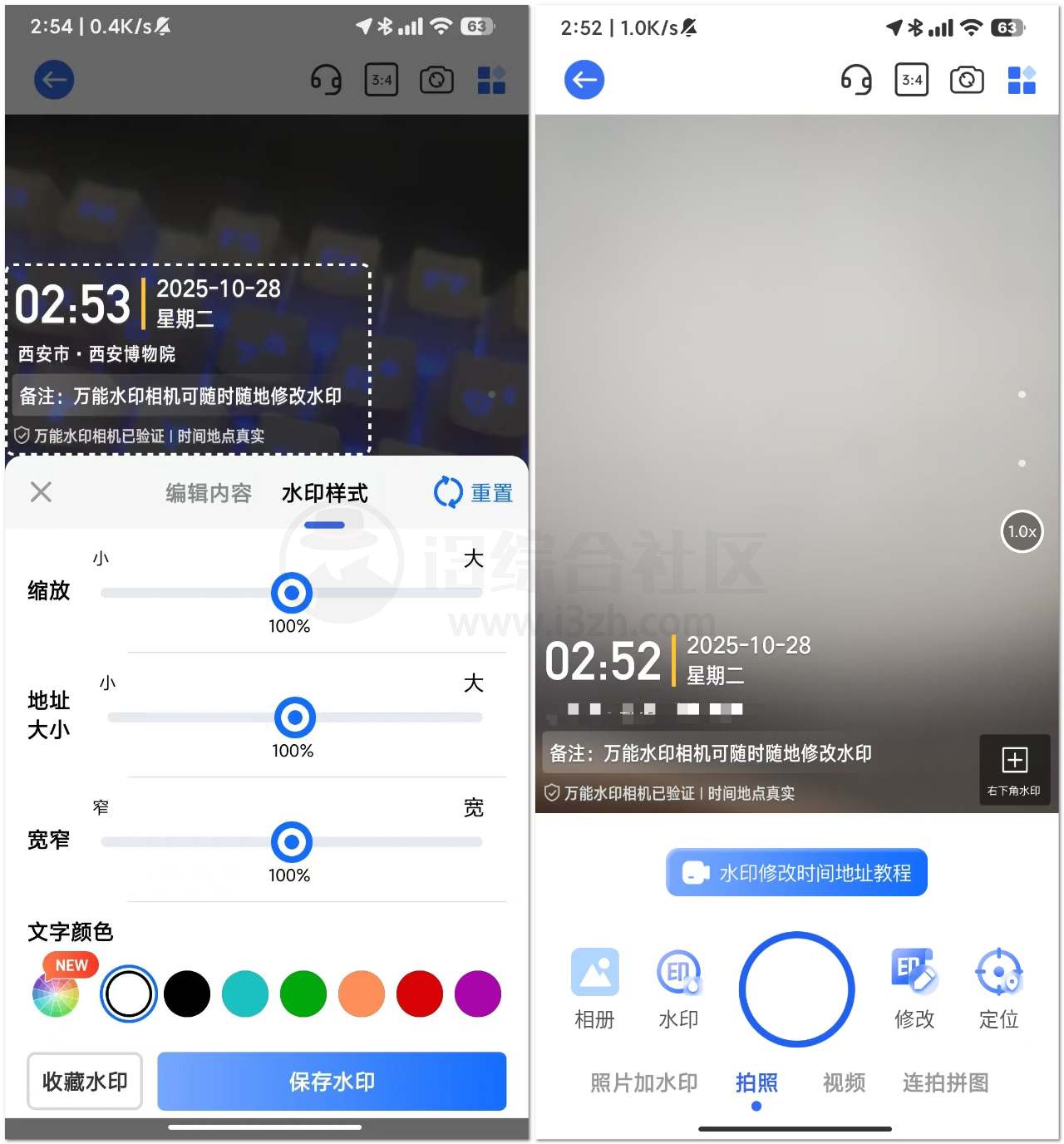1064x1144 pixels.
Task: Tap the 定位 location icon
Action: (x=998, y=971)
